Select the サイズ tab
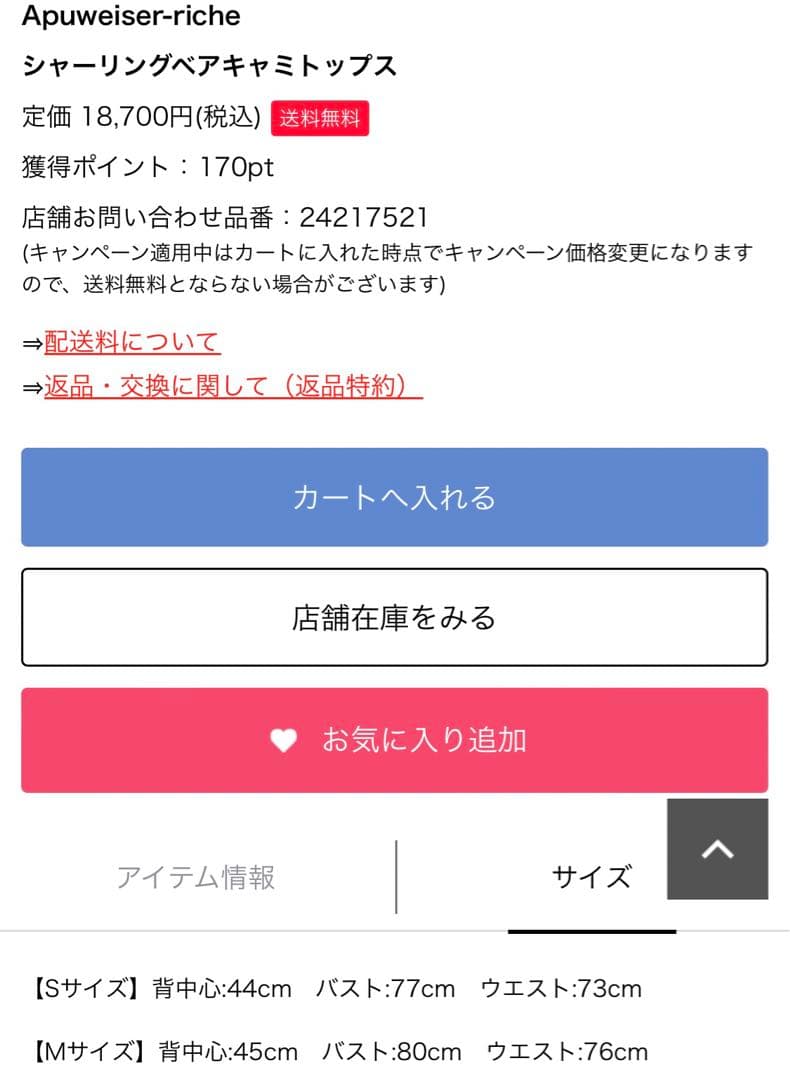The height and width of the screenshot is (1080, 790). point(590,876)
